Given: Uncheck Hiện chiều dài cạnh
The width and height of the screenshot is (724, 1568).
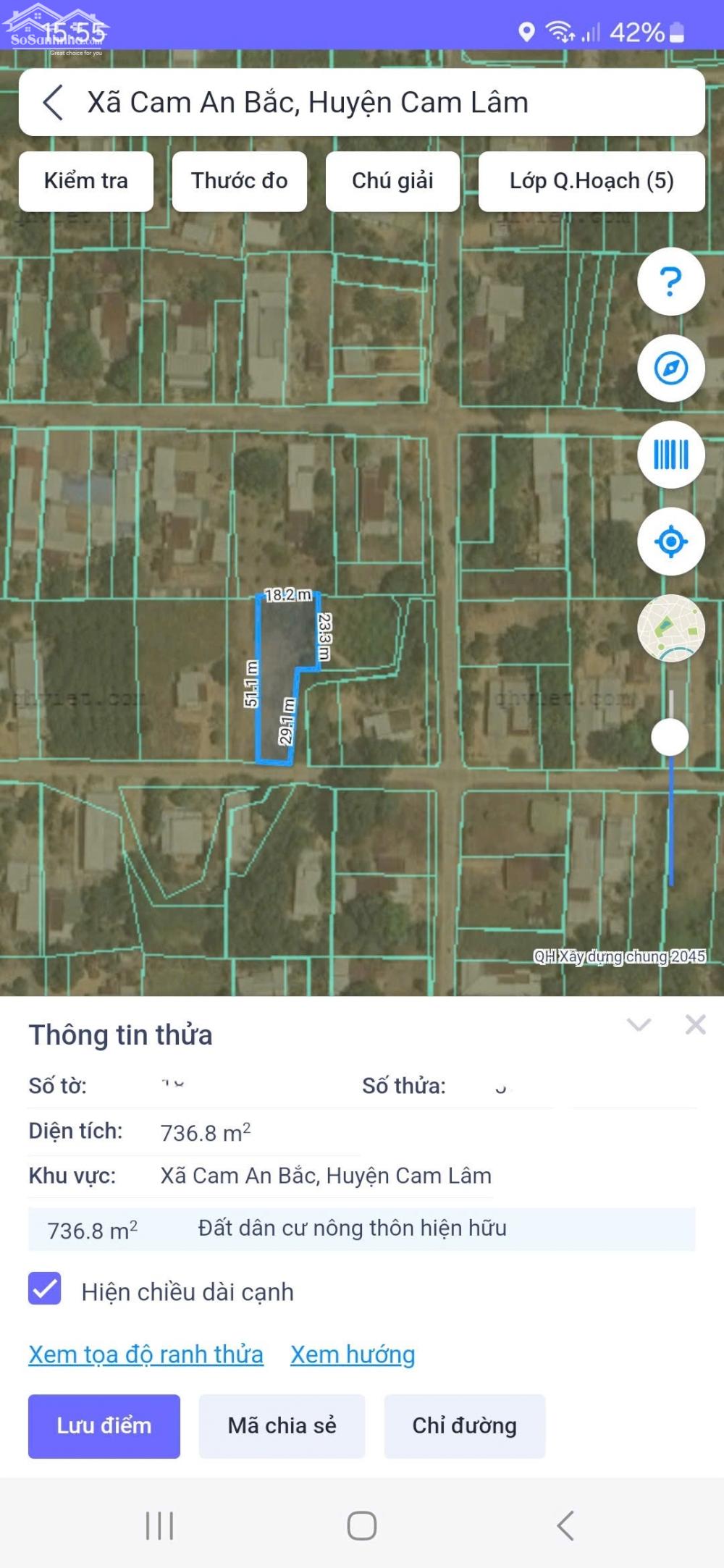Looking at the screenshot, I should [45, 1289].
